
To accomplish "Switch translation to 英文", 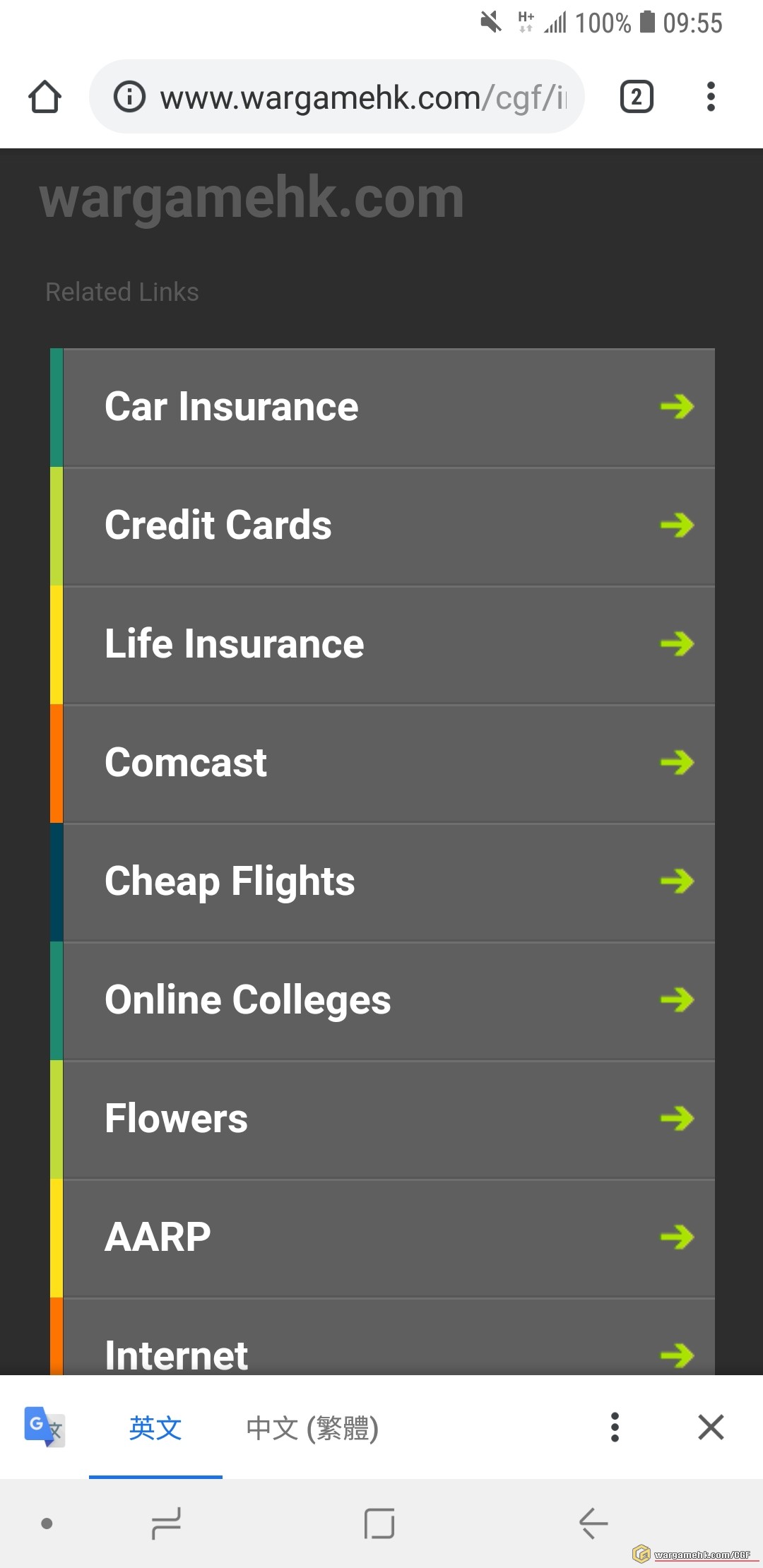I will [155, 1427].
